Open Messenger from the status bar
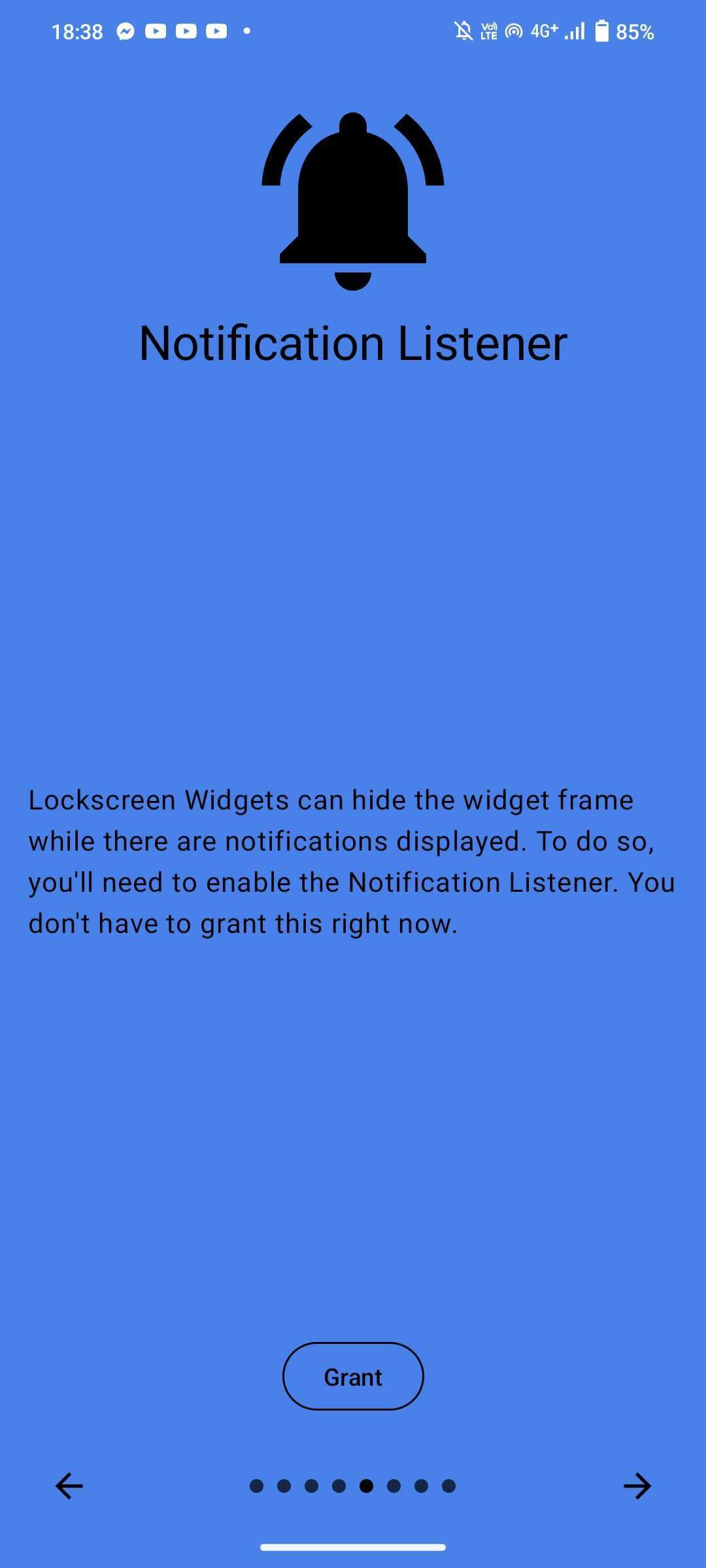Screen dimensions: 706x1568 [x=126, y=31]
